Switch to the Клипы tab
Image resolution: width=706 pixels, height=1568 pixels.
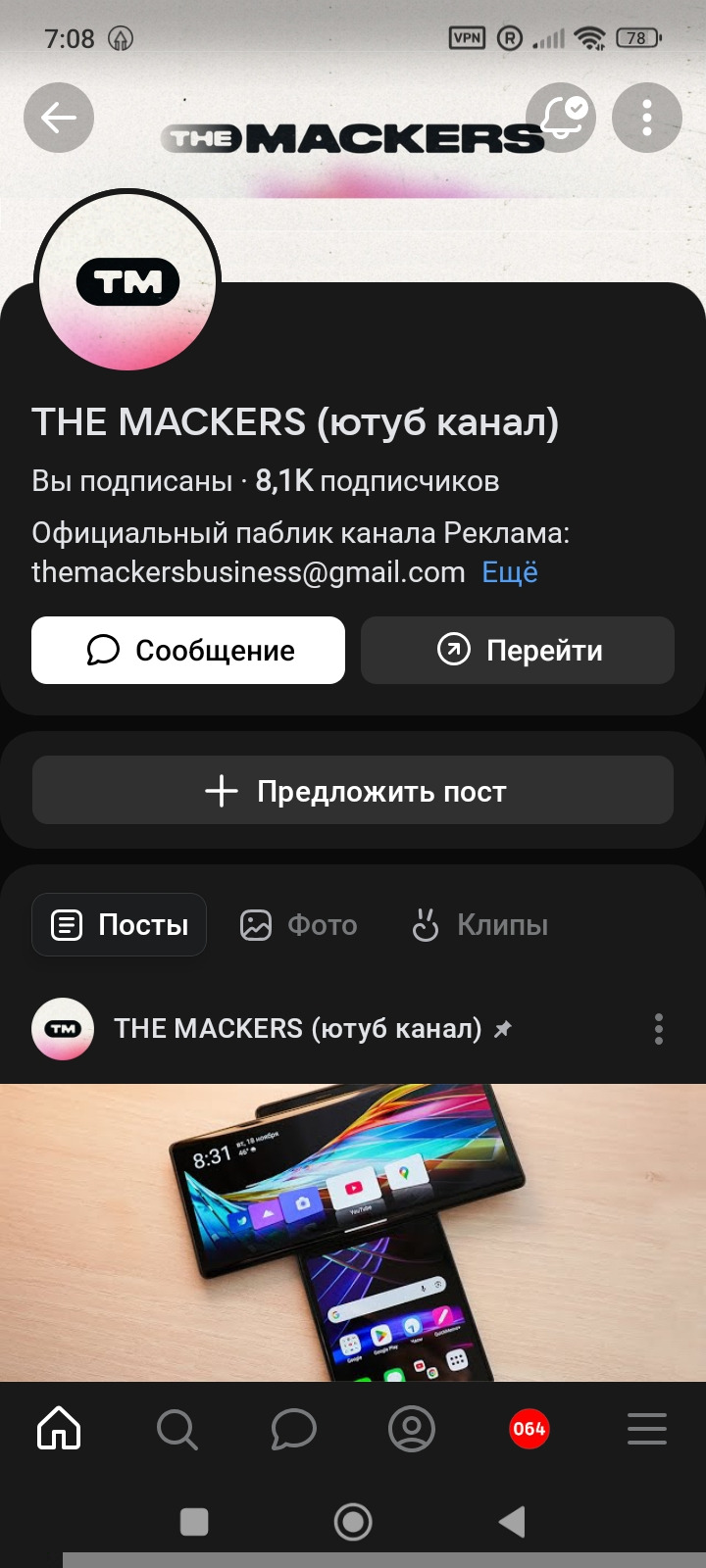click(479, 924)
